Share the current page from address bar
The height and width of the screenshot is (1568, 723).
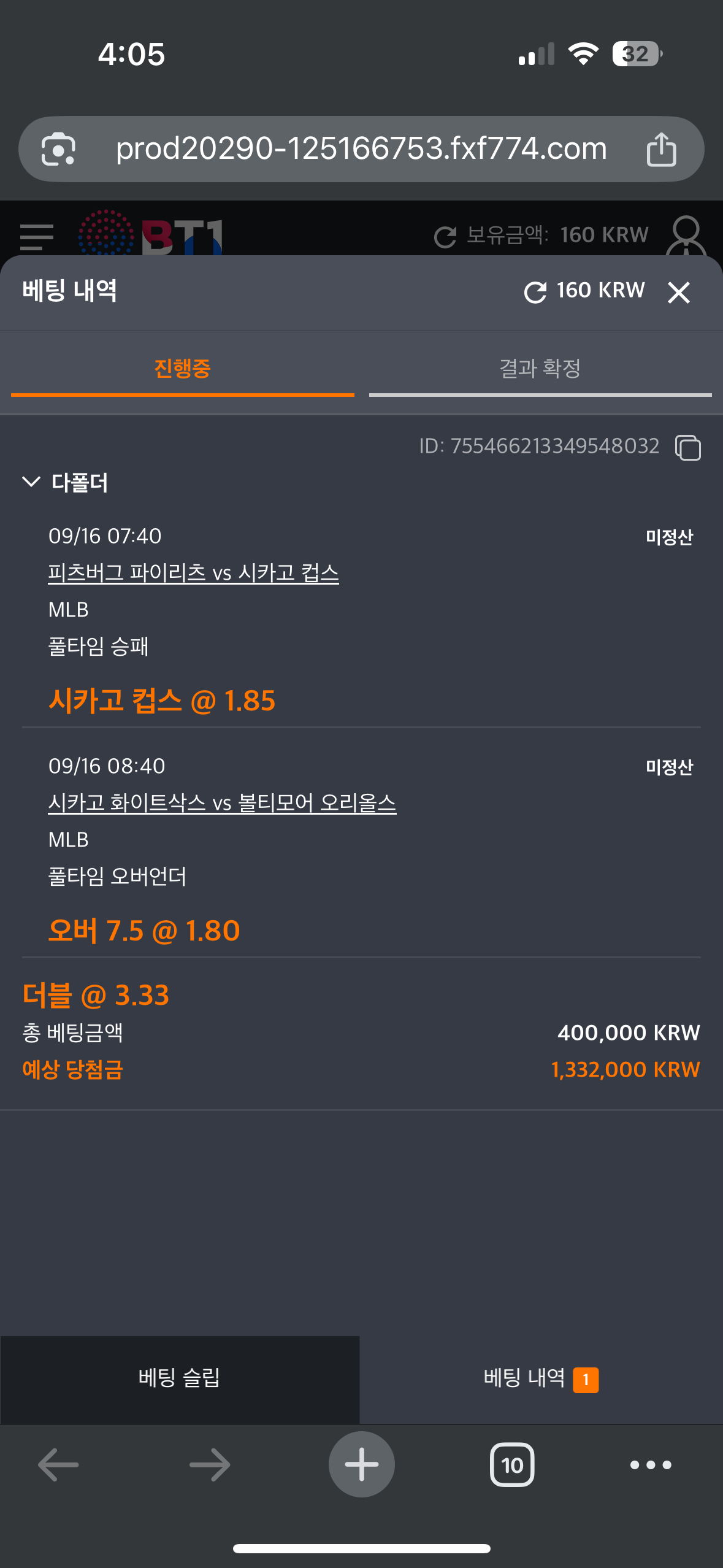coord(661,149)
